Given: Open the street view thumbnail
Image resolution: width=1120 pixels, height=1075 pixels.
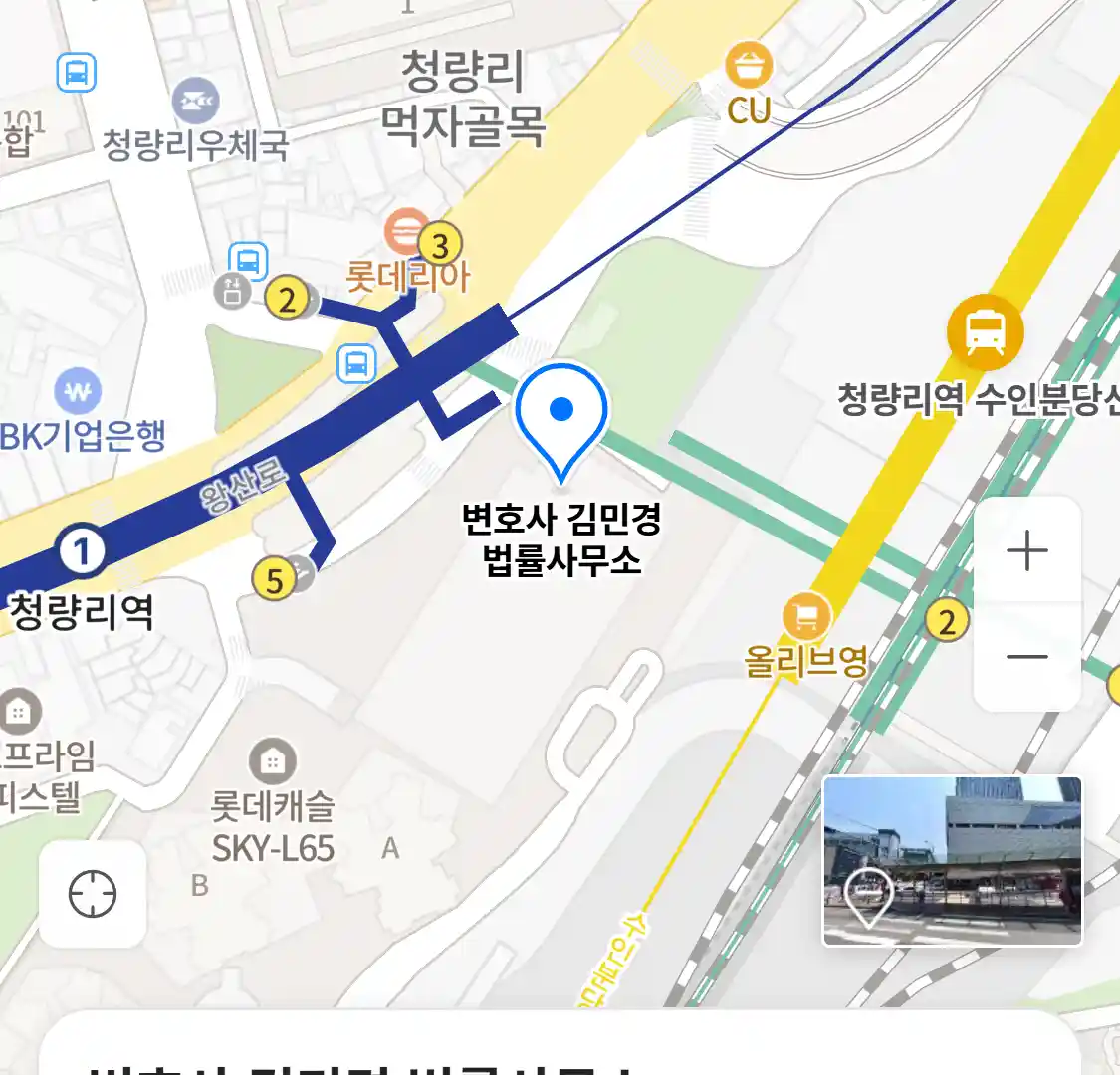Looking at the screenshot, I should tap(952, 860).
